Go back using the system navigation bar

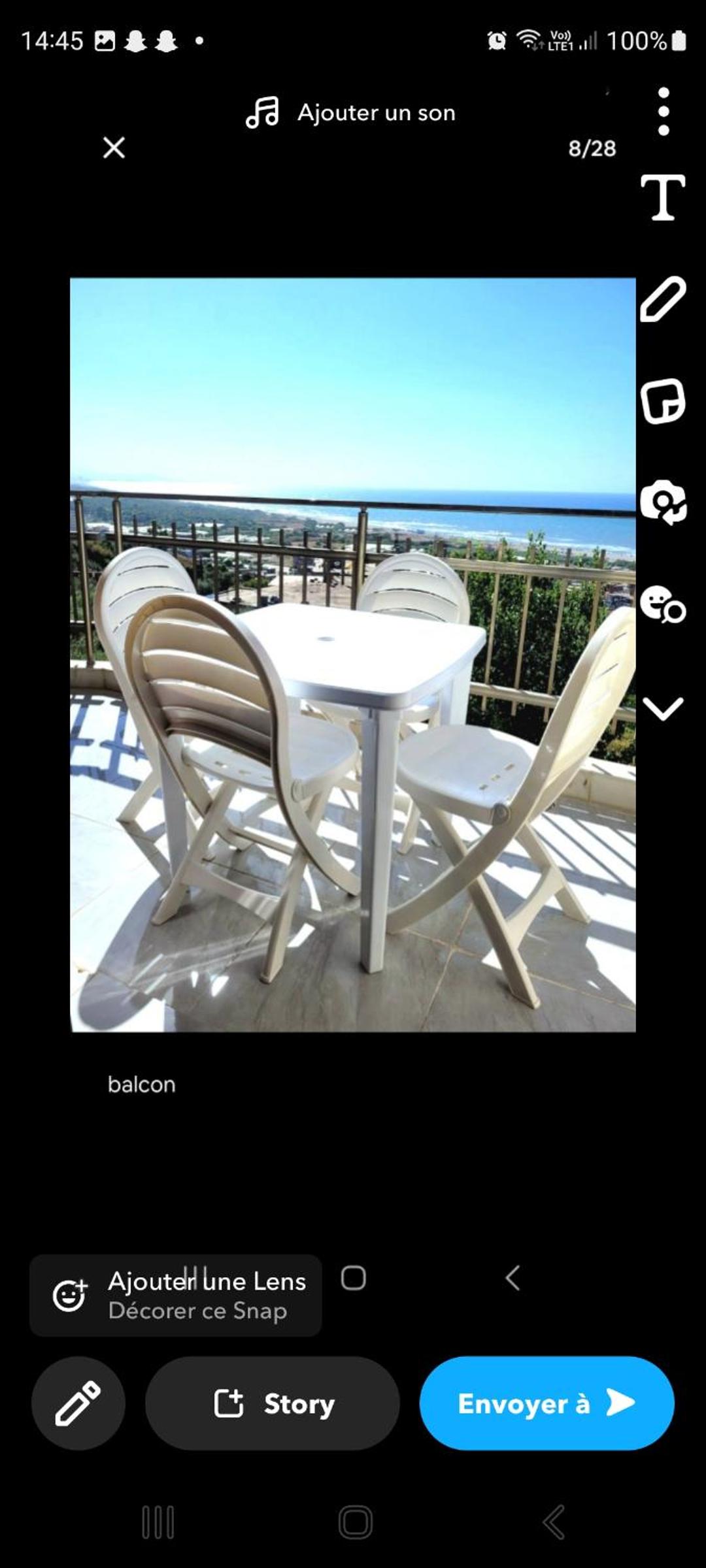pos(553,1522)
